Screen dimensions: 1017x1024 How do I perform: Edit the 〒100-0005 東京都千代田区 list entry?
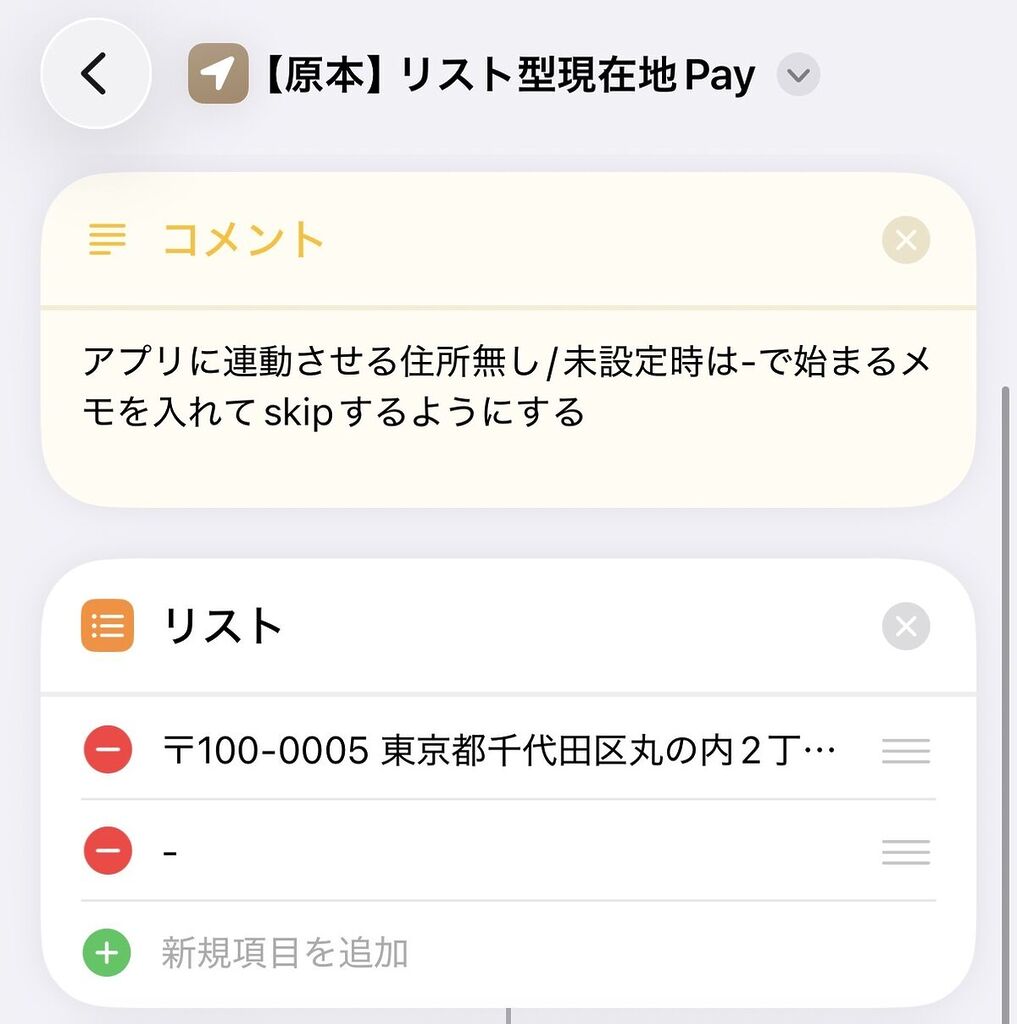[x=498, y=751]
